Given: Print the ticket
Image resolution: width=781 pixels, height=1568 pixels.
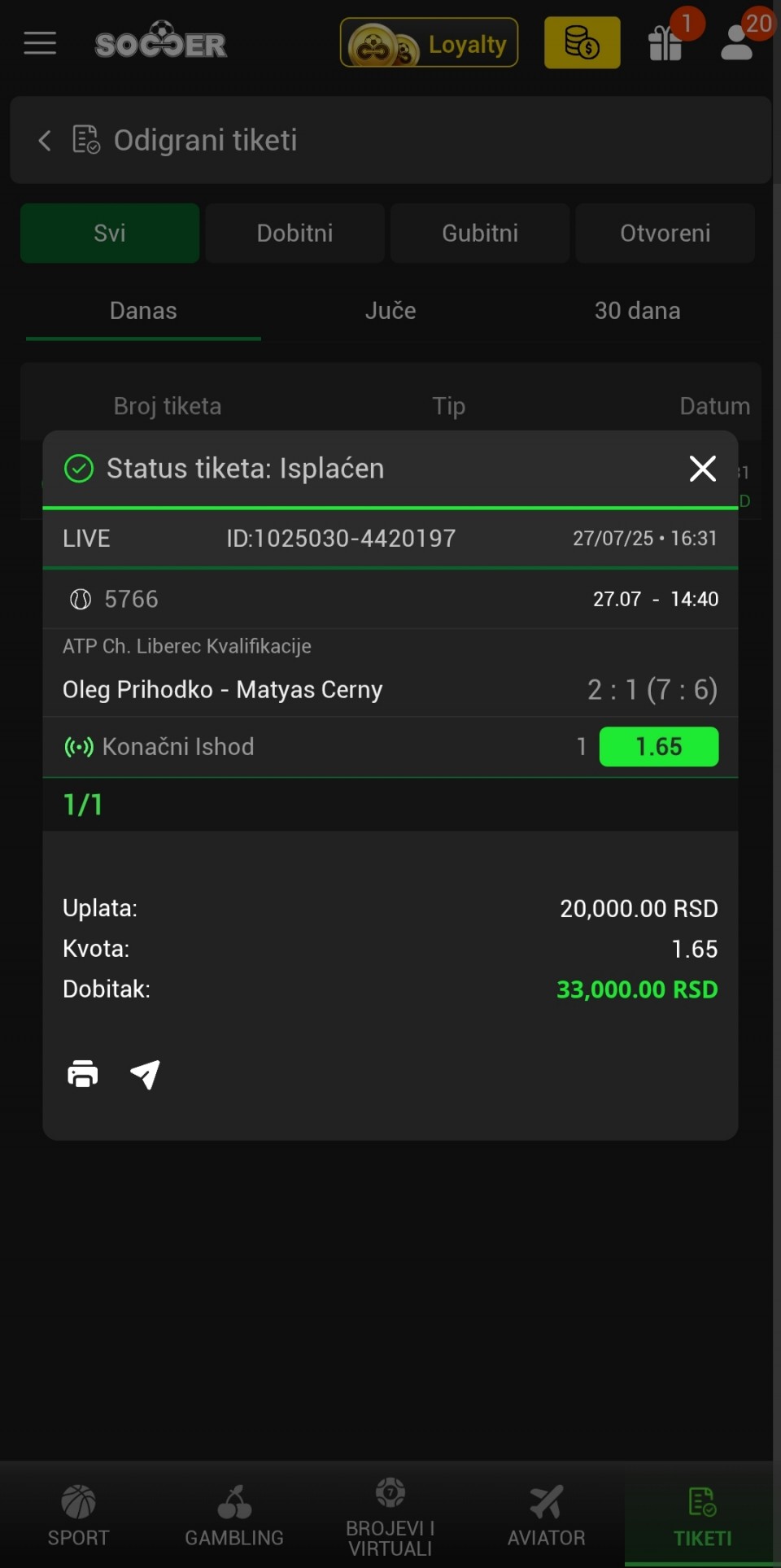Looking at the screenshot, I should 82,1074.
